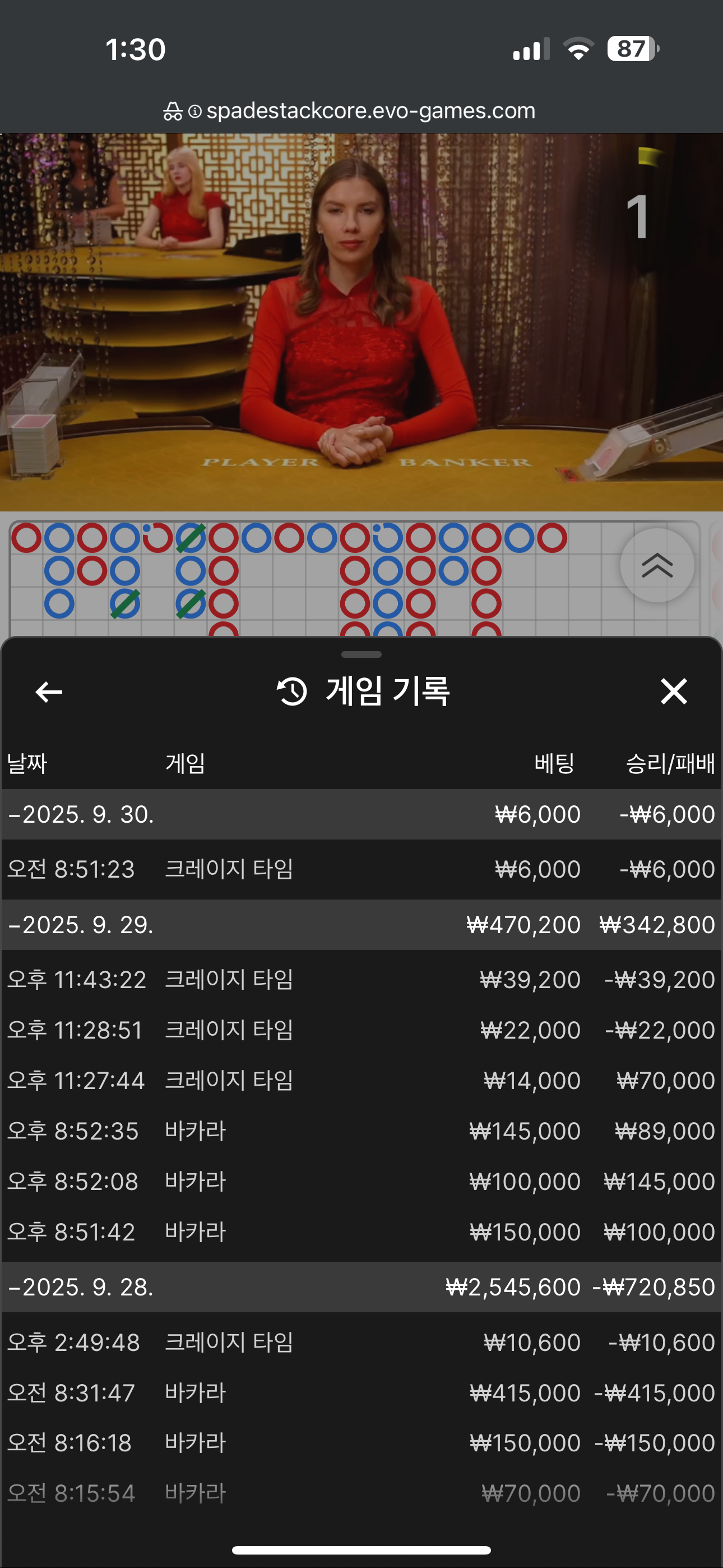Open the 오후 11:43:22 크레이지 타임 record
This screenshot has height=1568, width=723.
point(360,979)
